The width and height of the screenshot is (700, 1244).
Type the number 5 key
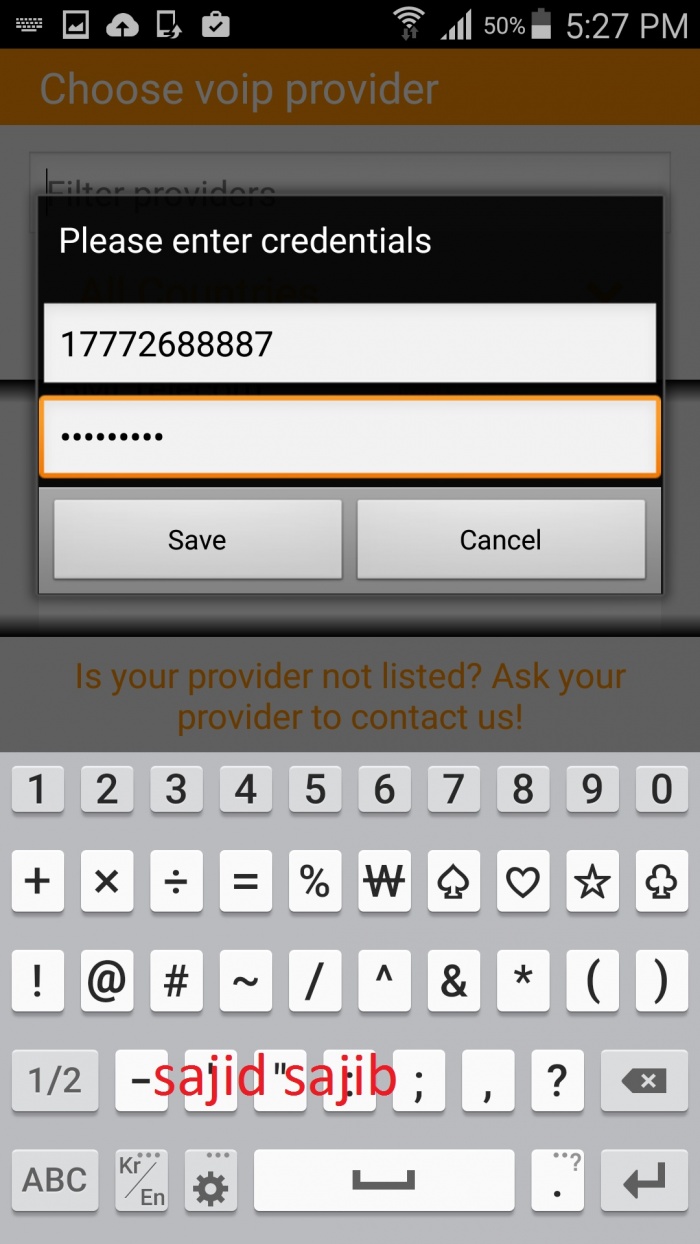(x=315, y=790)
